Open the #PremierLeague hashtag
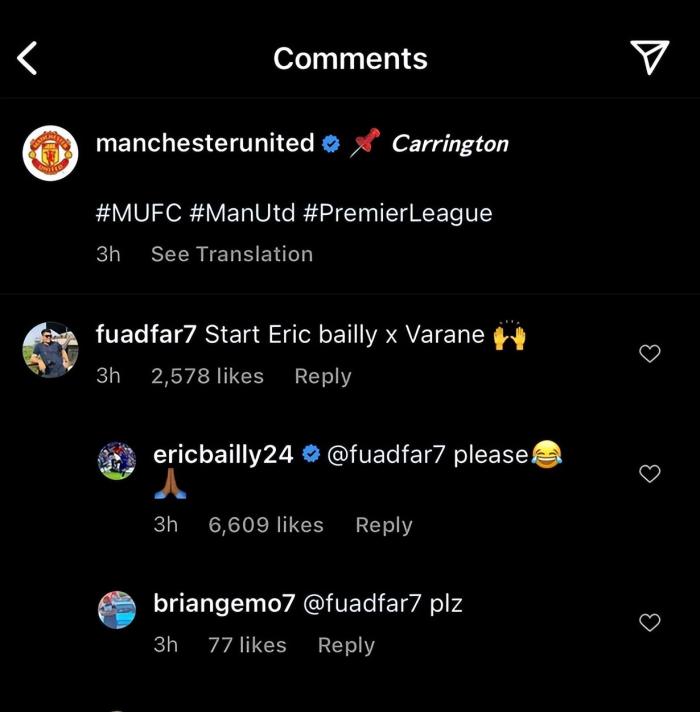Viewport: 700px width, 712px height. 408,213
